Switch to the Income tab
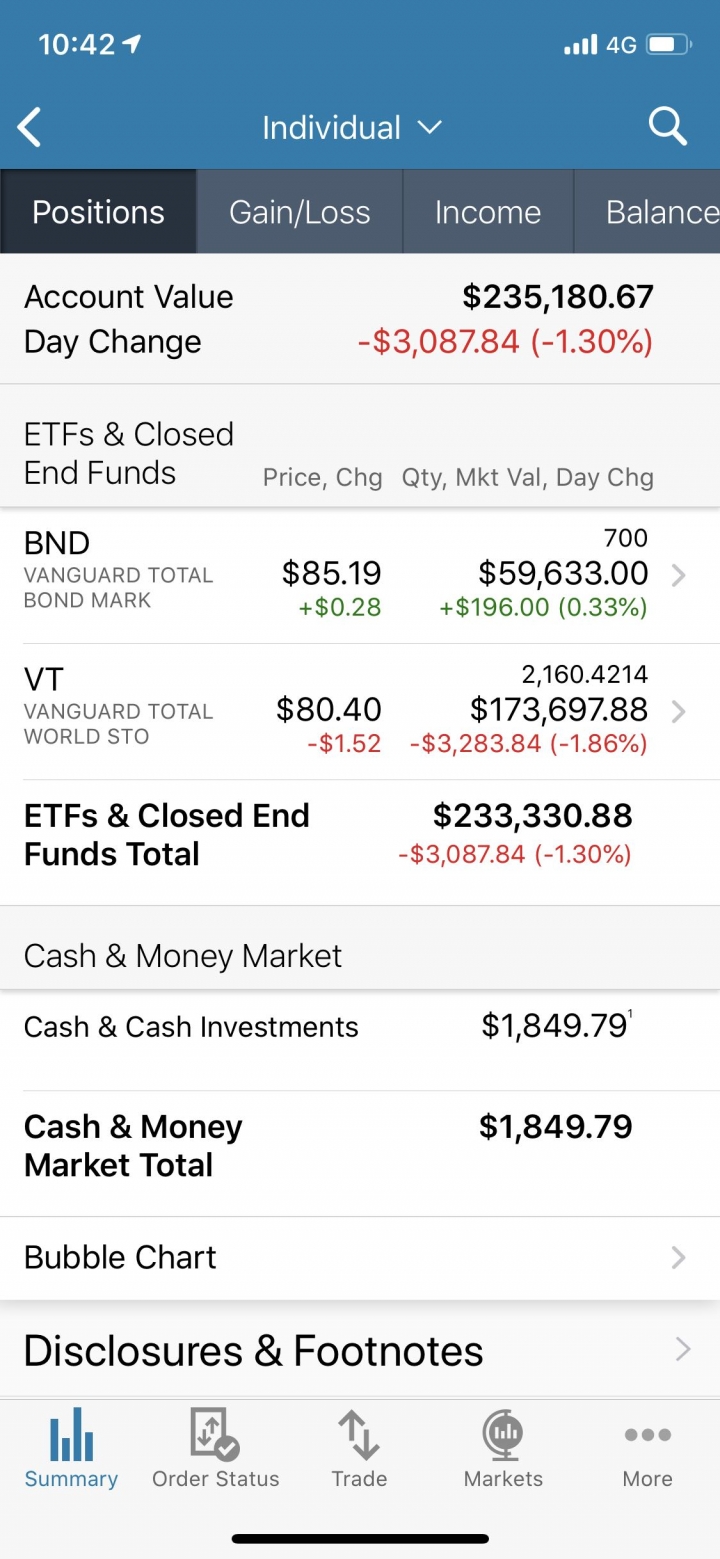Screen dimensions: 720x1559 pyautogui.click(x=488, y=212)
